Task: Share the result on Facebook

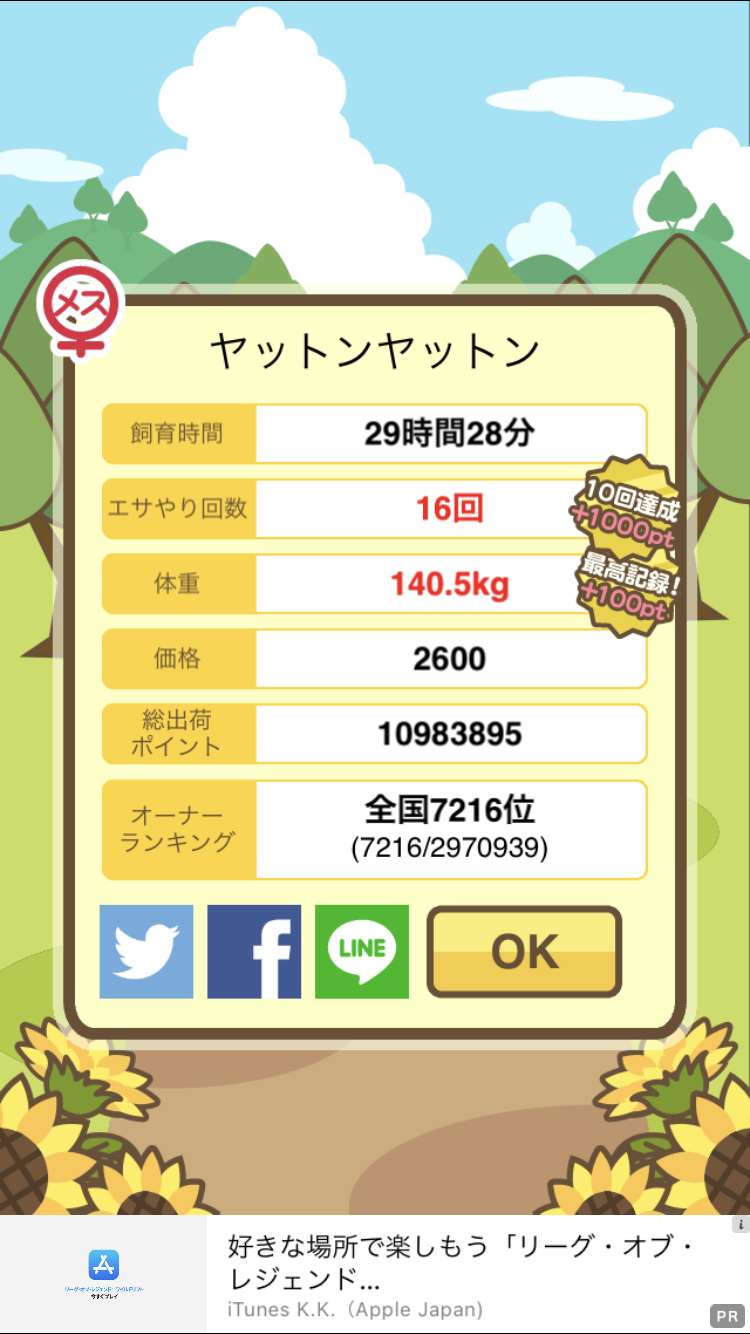Action: 254,952
